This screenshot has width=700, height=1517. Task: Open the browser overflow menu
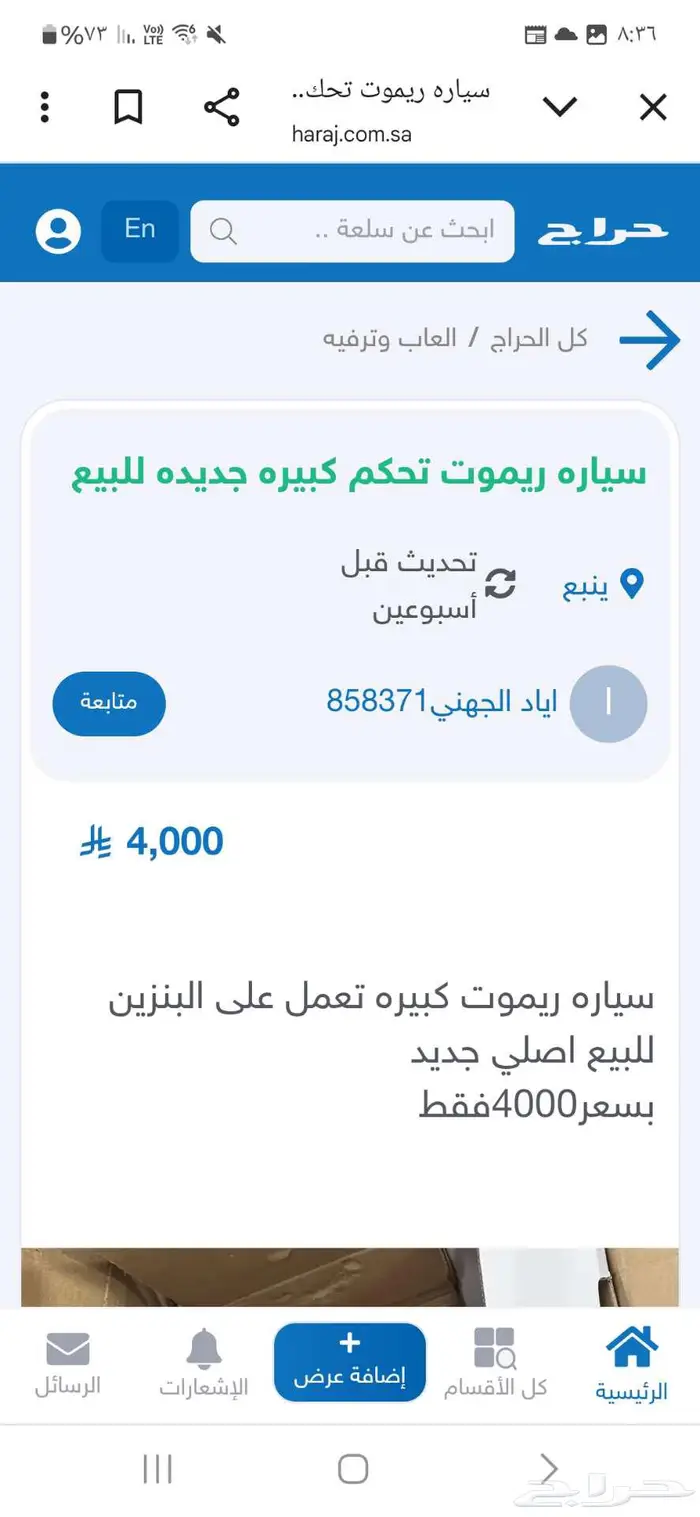pyautogui.click(x=45, y=107)
